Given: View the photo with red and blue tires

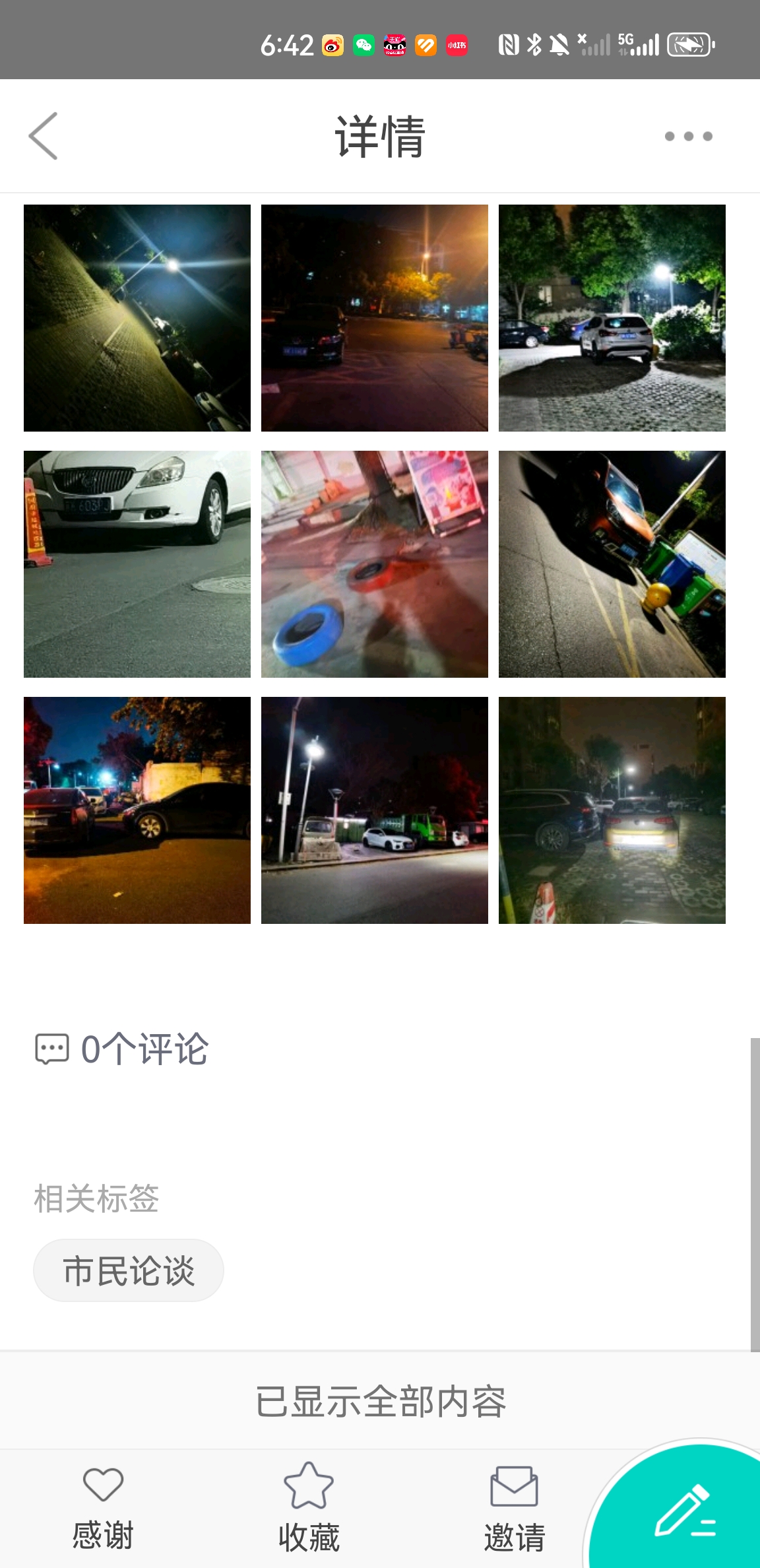Looking at the screenshot, I should point(375,564).
